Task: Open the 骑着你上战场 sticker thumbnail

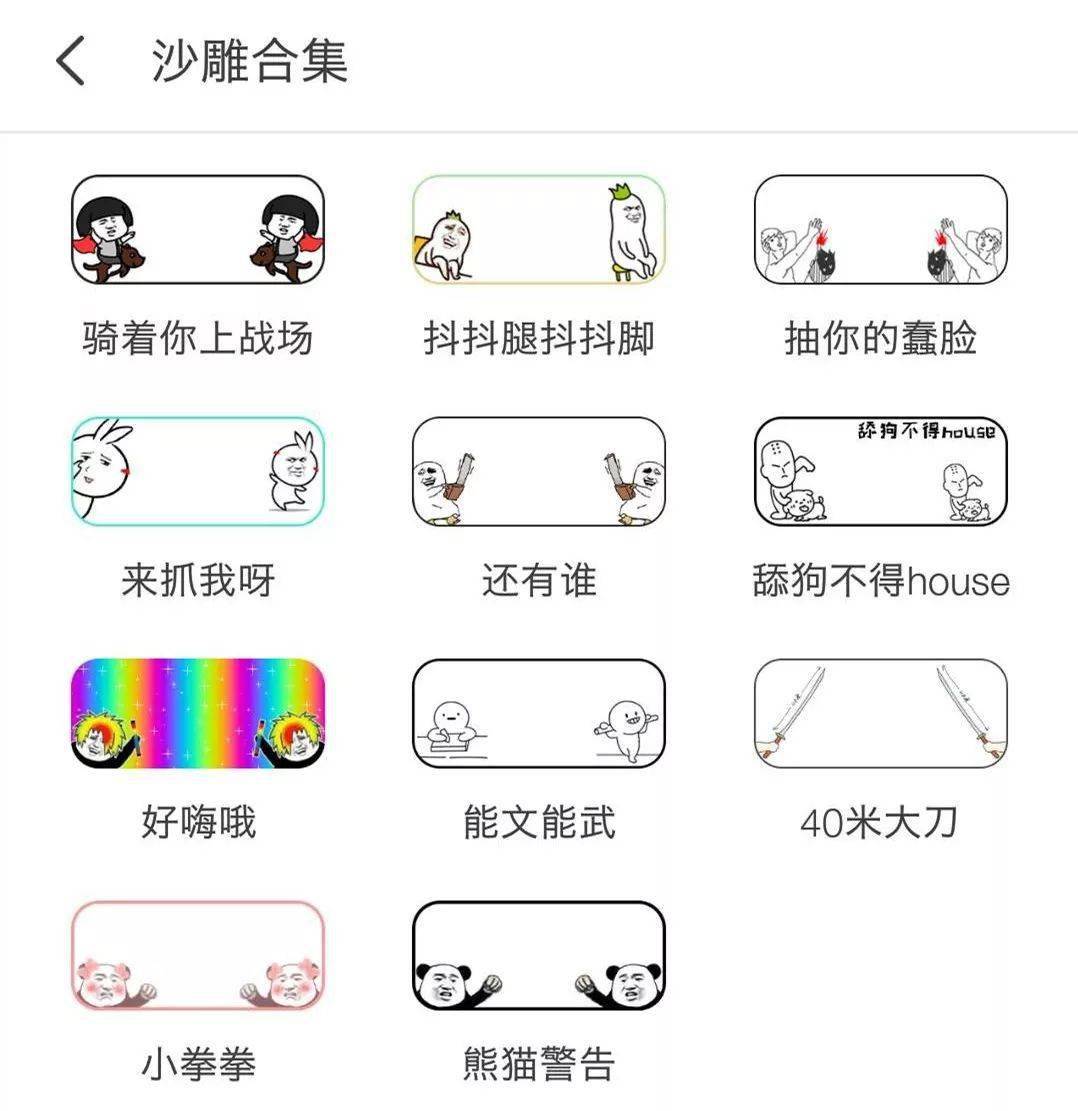Action: [199, 230]
